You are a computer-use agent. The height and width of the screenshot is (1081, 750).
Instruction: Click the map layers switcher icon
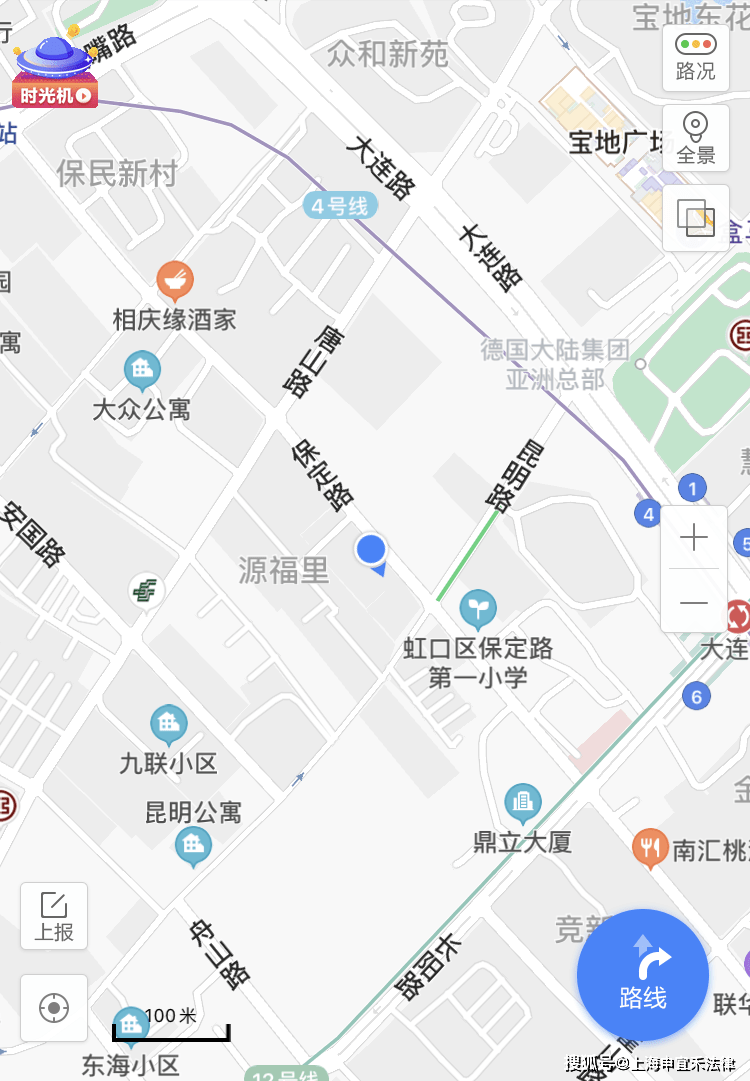pyautogui.click(x=695, y=216)
